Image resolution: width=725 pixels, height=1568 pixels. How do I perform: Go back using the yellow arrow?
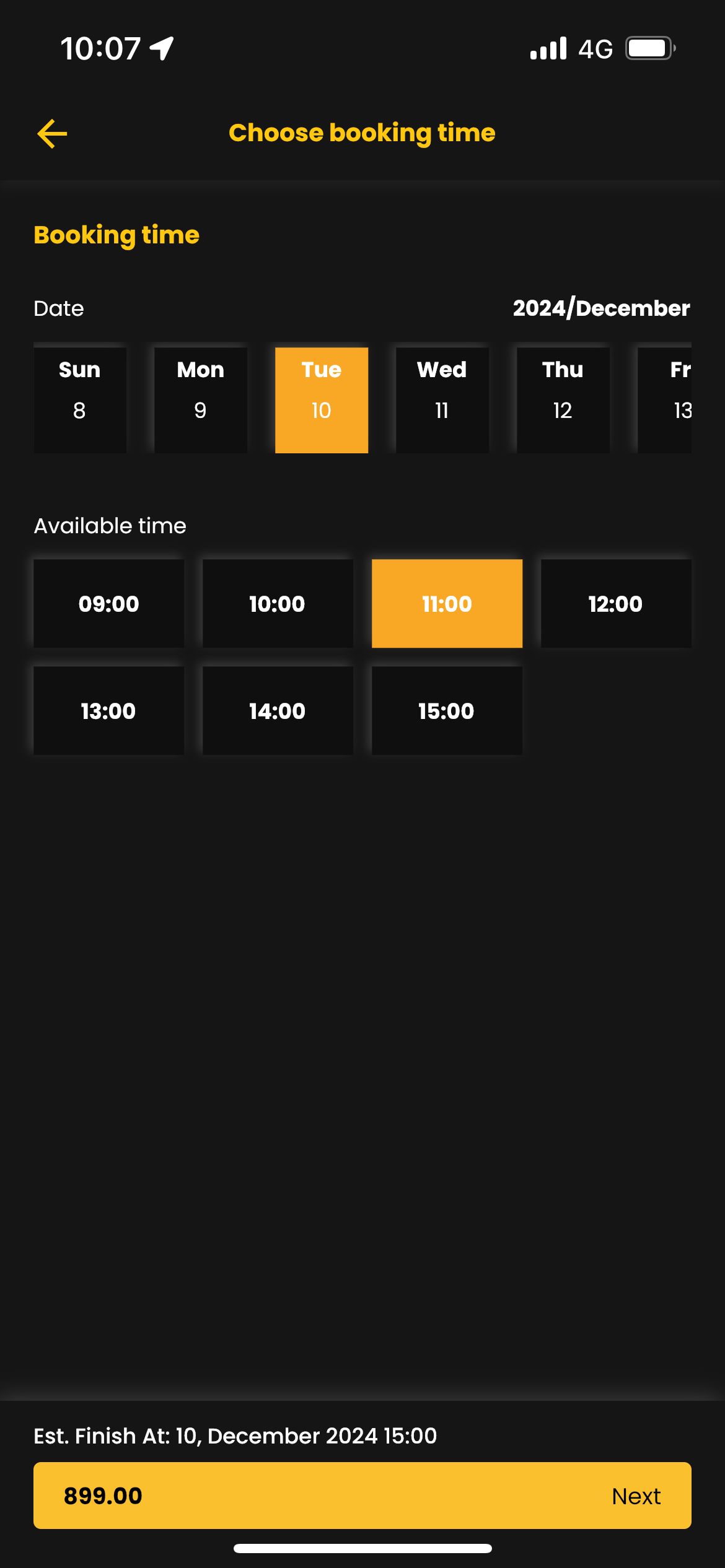[52, 134]
